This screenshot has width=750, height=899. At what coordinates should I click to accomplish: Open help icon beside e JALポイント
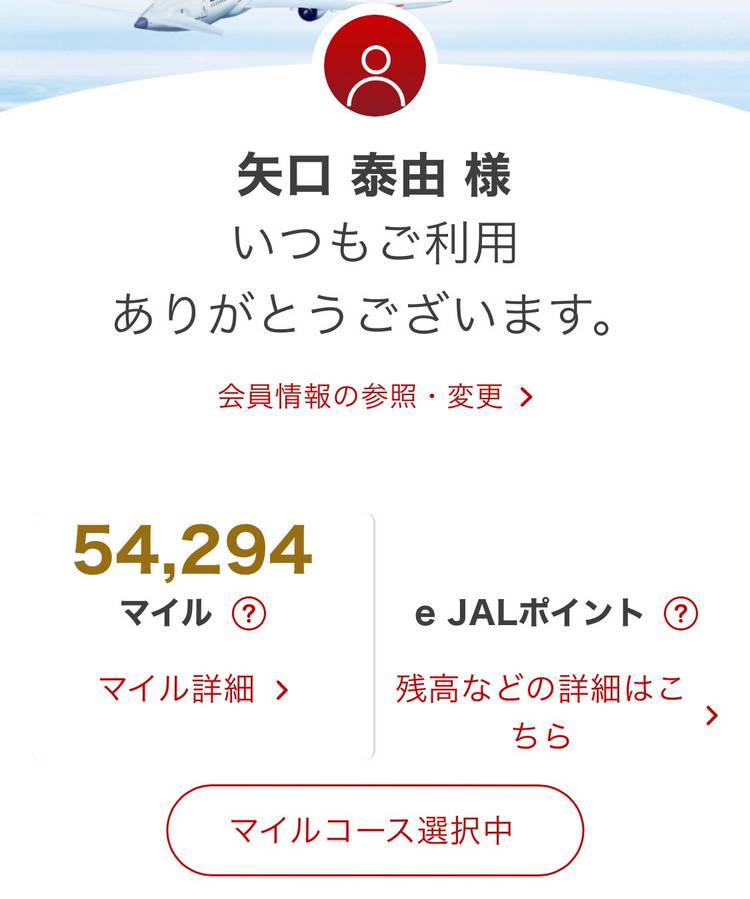click(x=681, y=614)
